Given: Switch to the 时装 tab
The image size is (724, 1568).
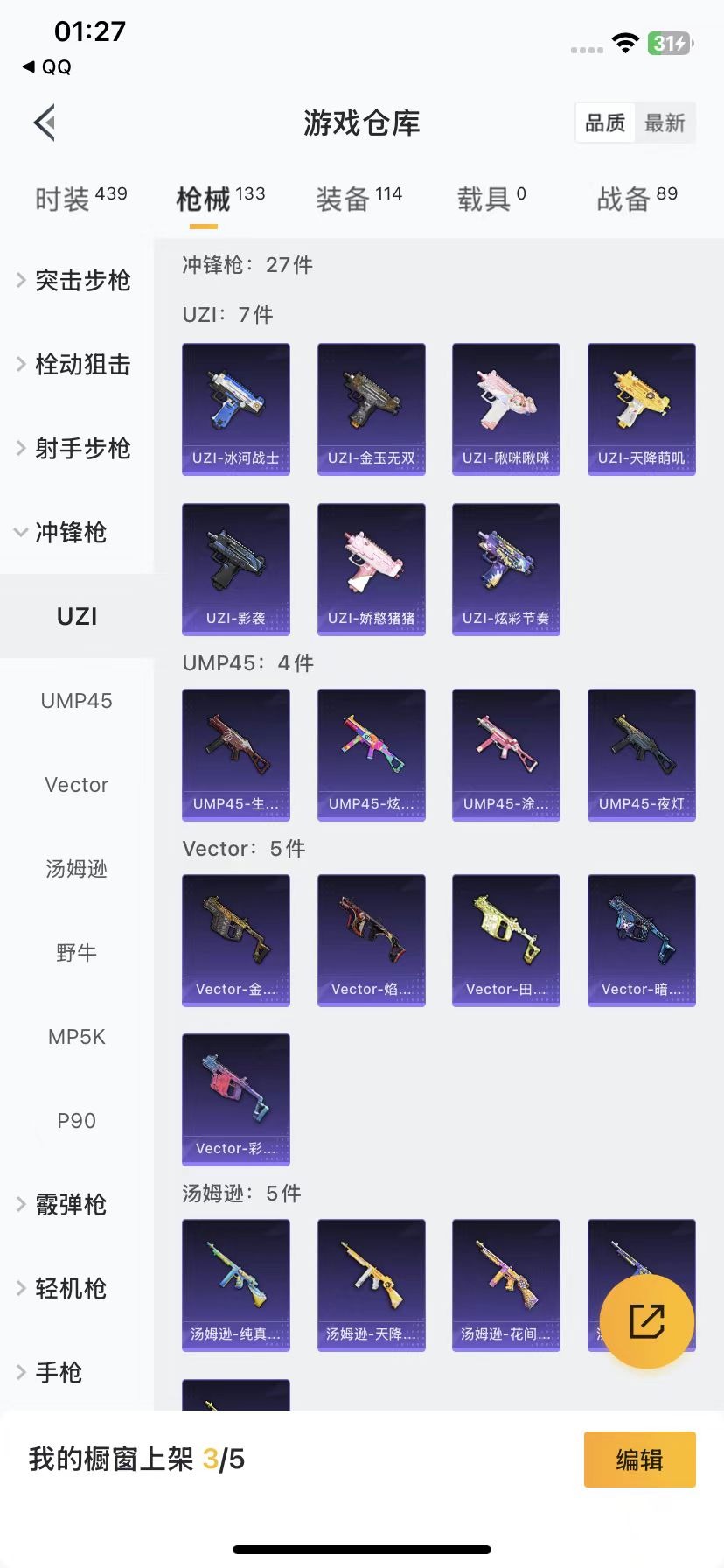Looking at the screenshot, I should [80, 199].
